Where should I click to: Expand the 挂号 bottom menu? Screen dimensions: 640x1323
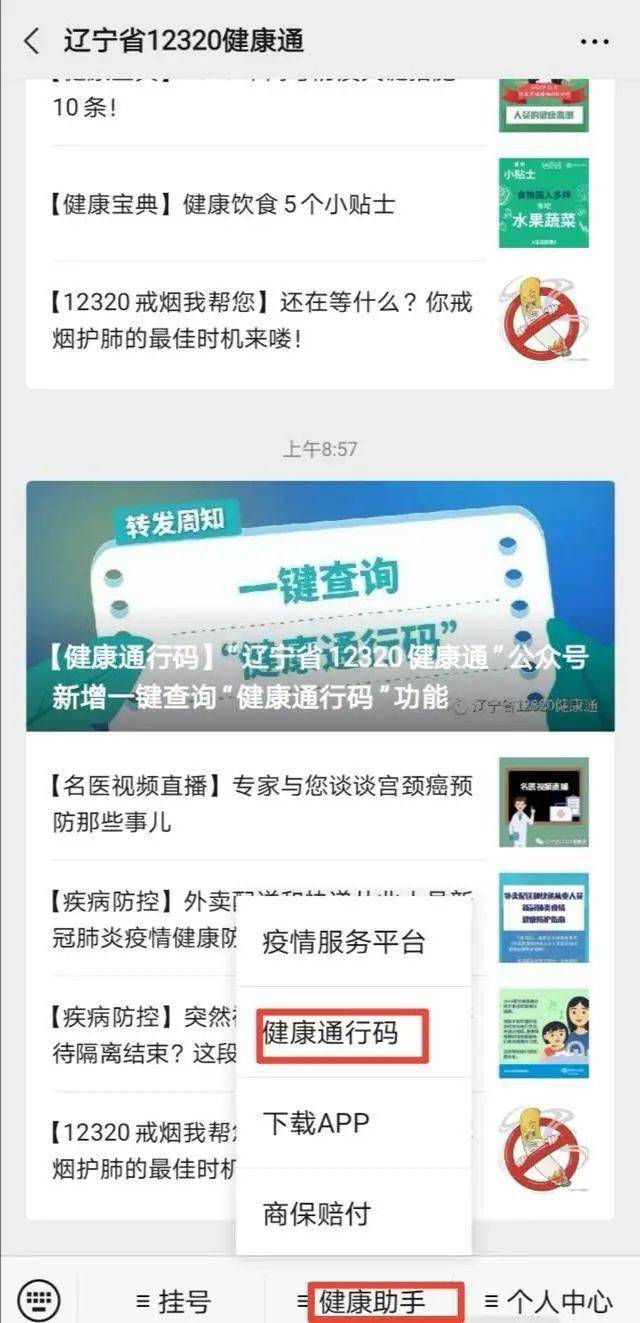(174, 1301)
